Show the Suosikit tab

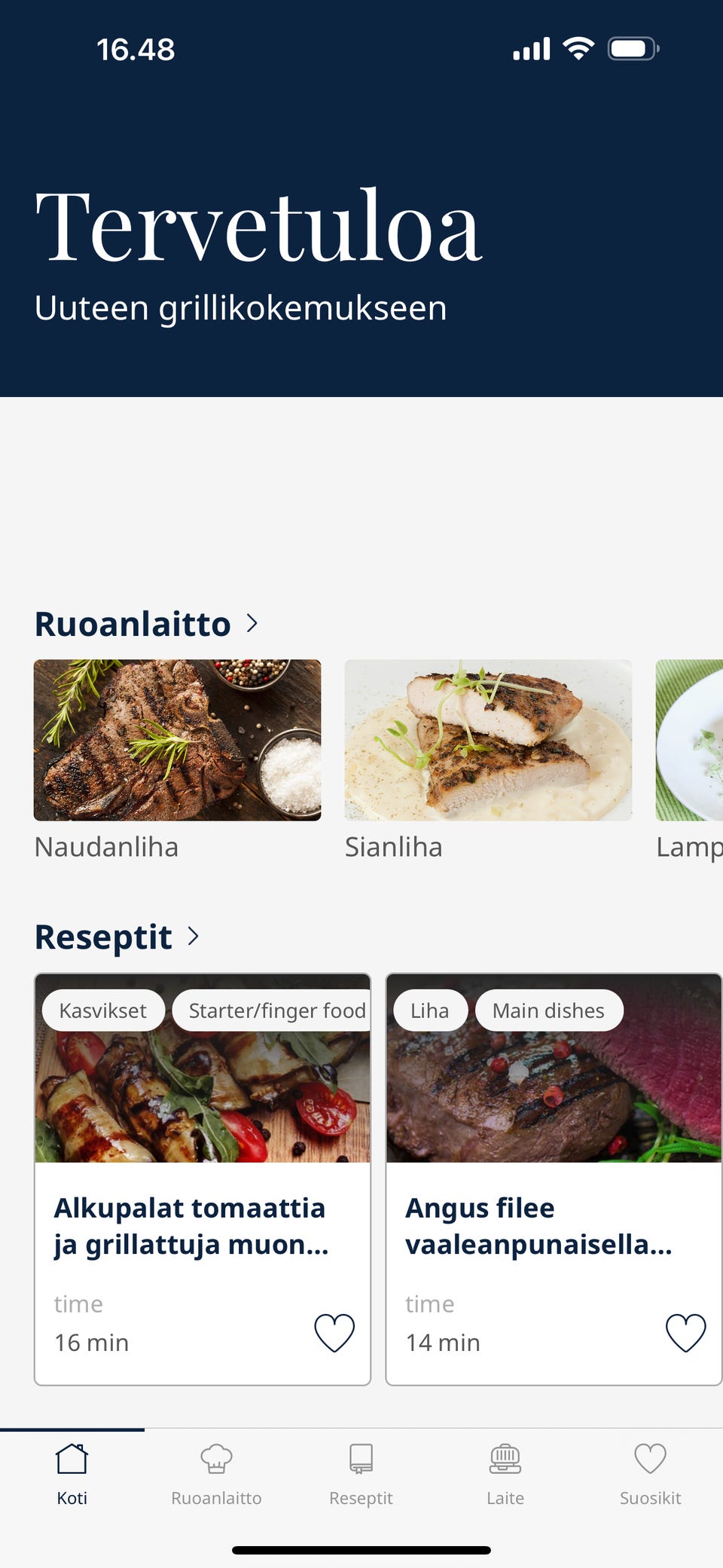pyautogui.click(x=650, y=1474)
